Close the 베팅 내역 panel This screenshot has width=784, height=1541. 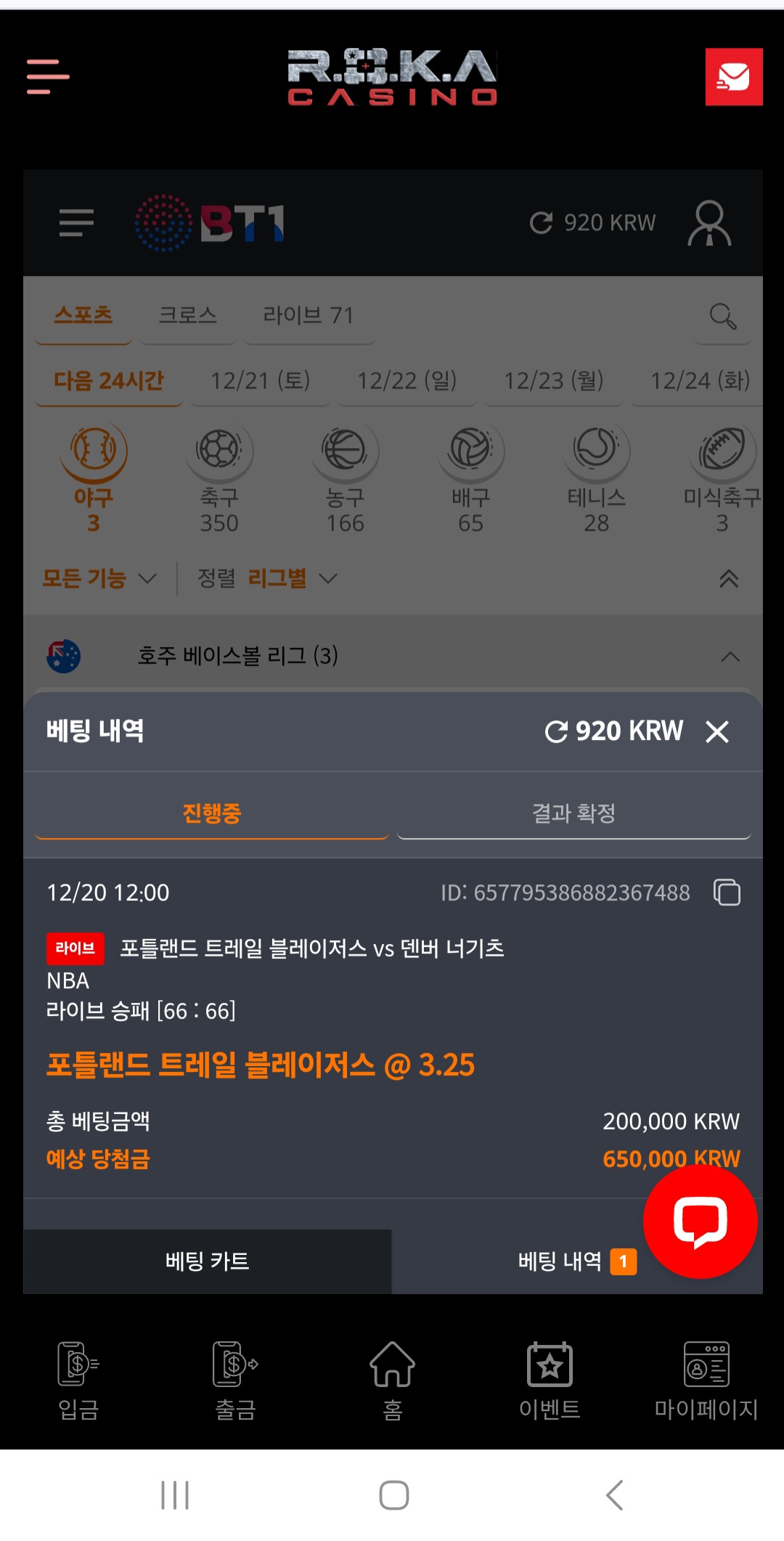point(716,731)
